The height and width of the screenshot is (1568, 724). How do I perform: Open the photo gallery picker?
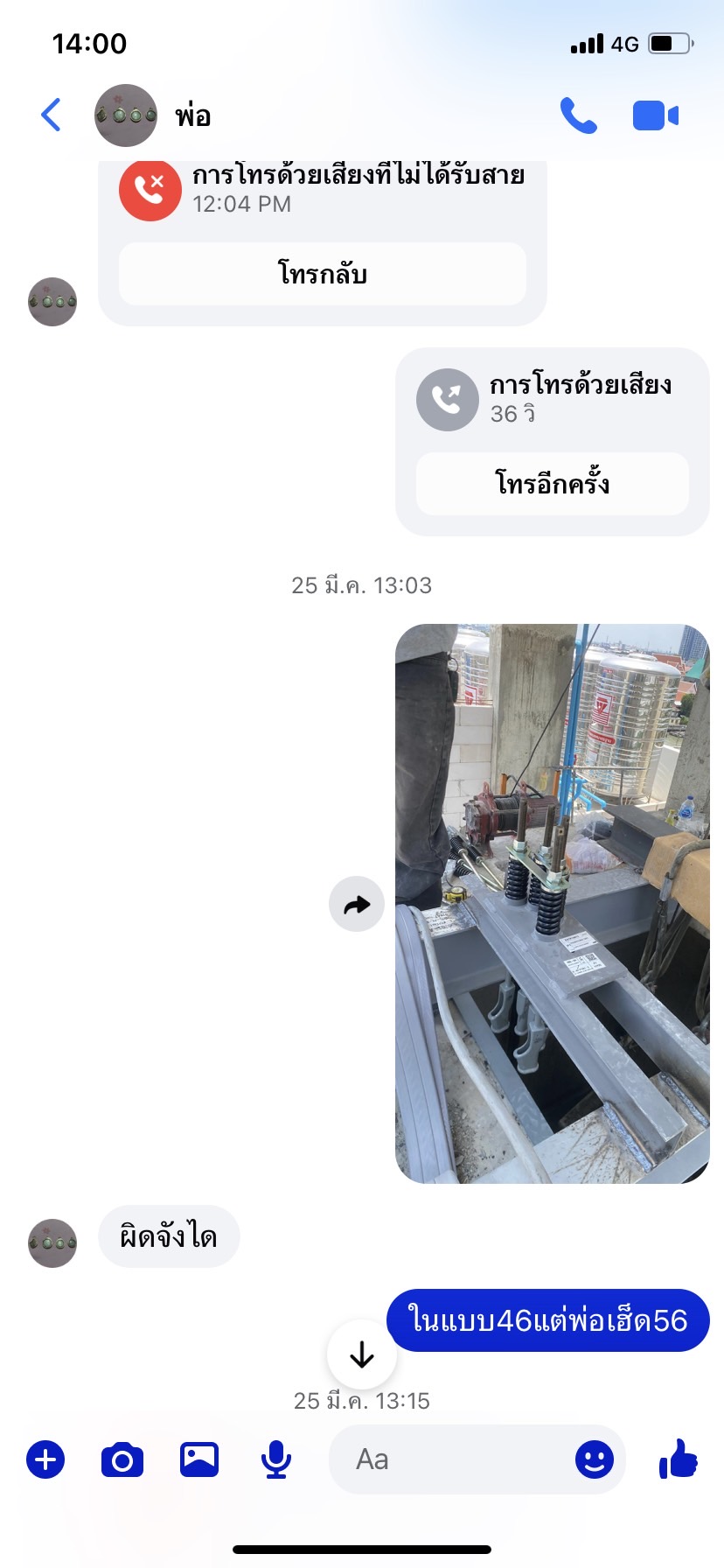click(199, 1459)
